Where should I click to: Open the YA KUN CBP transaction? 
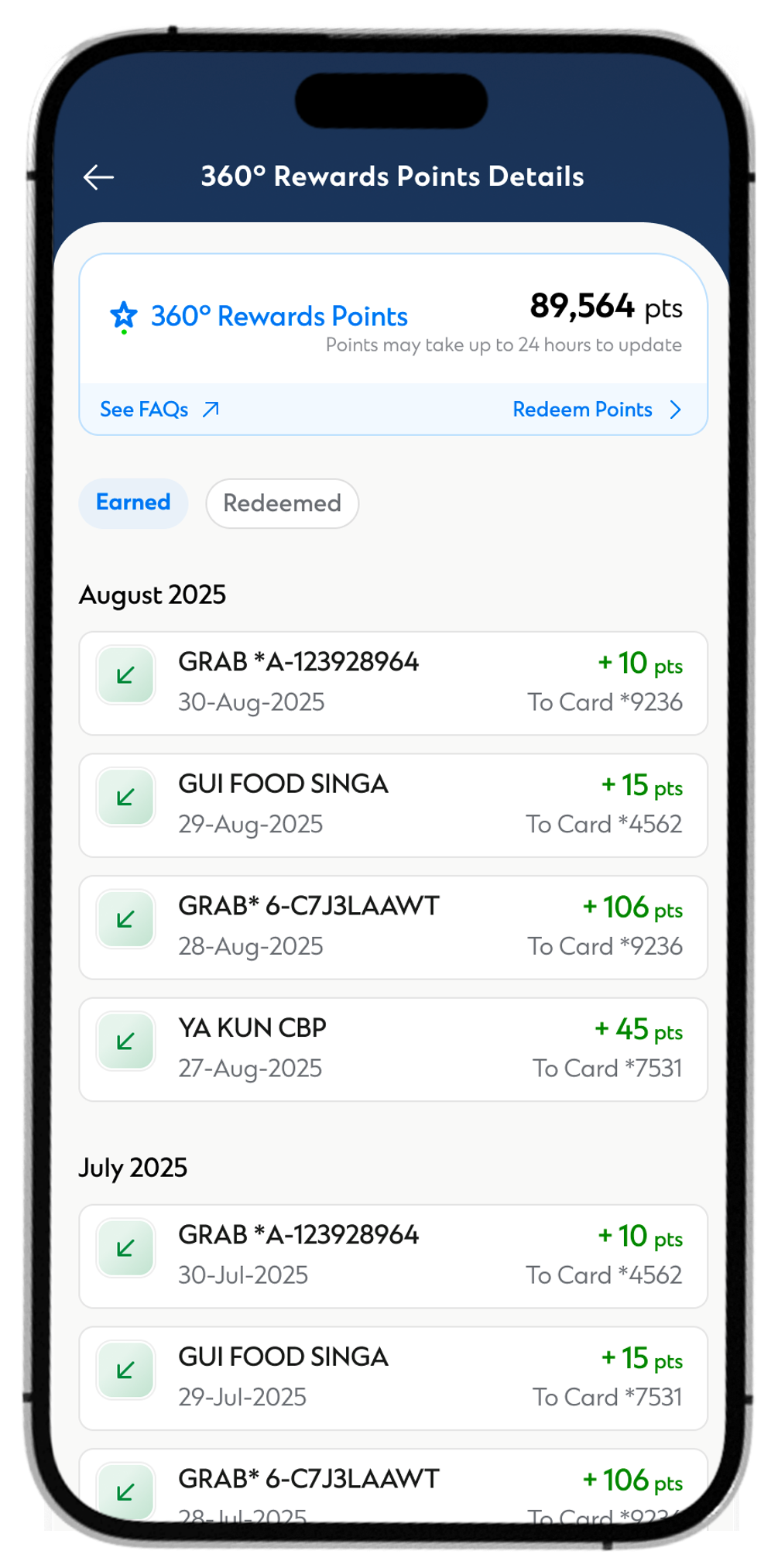(x=392, y=1048)
